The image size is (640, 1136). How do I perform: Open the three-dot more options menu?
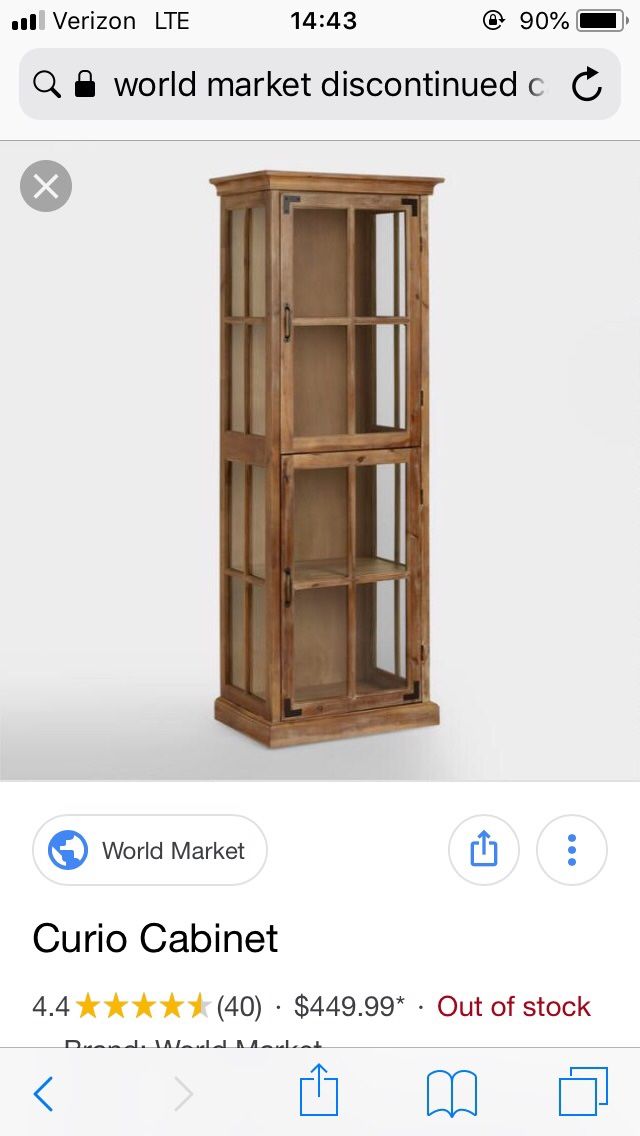tap(572, 850)
